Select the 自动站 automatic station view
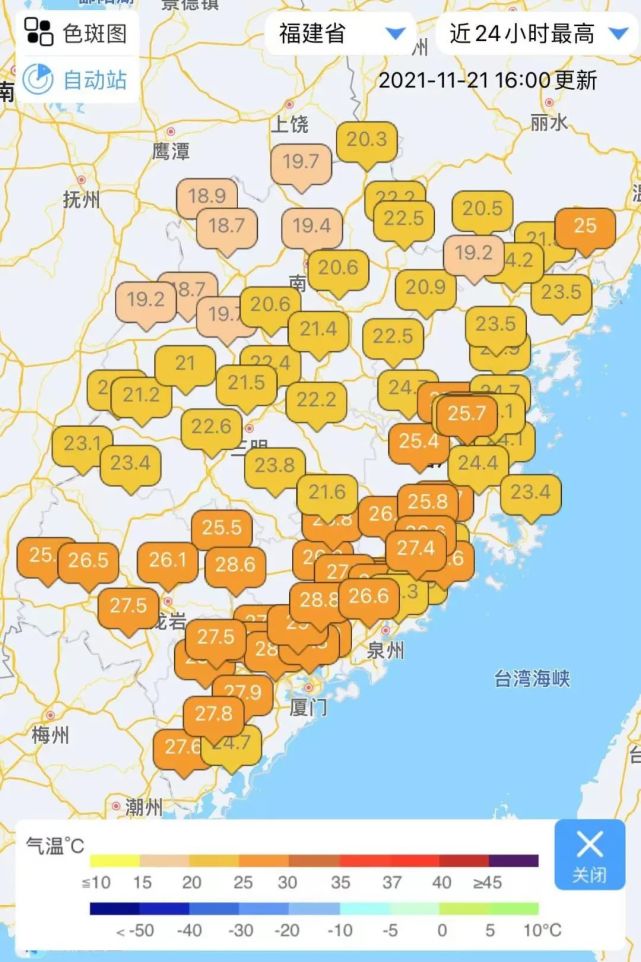Image resolution: width=641 pixels, height=962 pixels. (x=77, y=79)
